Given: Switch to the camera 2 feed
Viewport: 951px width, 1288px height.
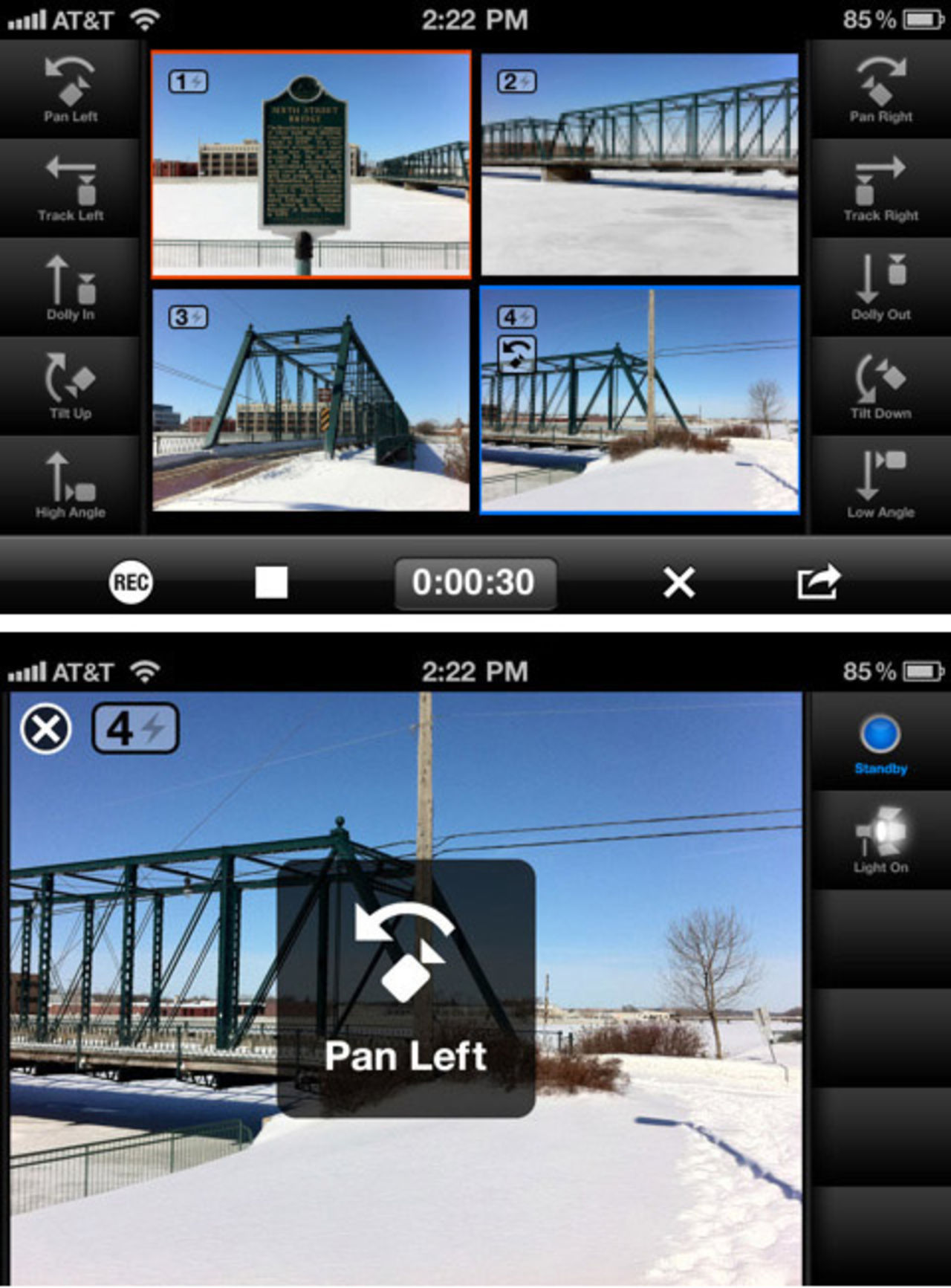Looking at the screenshot, I should pyautogui.click(x=640, y=165).
